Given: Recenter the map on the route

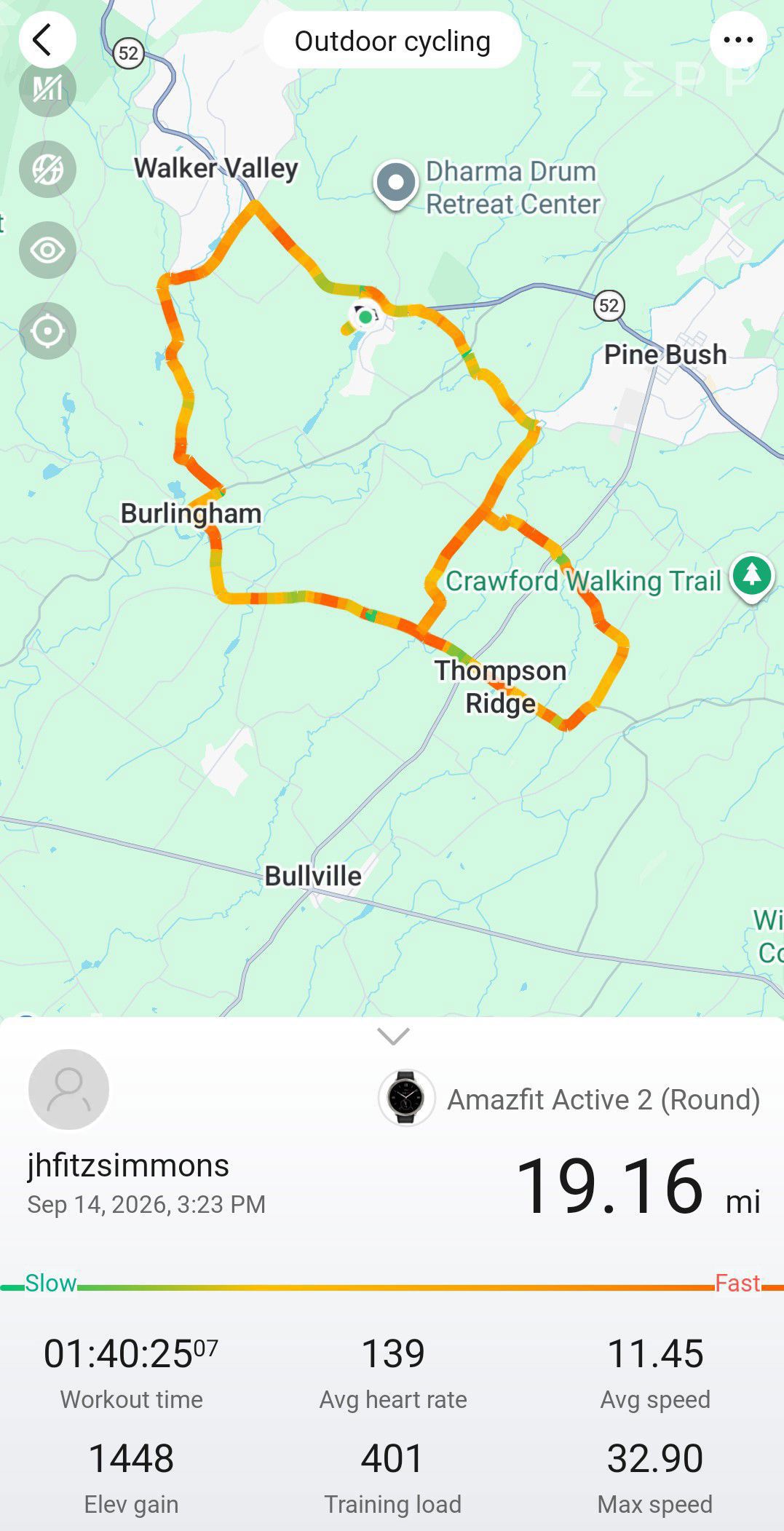Looking at the screenshot, I should pos(47,331).
